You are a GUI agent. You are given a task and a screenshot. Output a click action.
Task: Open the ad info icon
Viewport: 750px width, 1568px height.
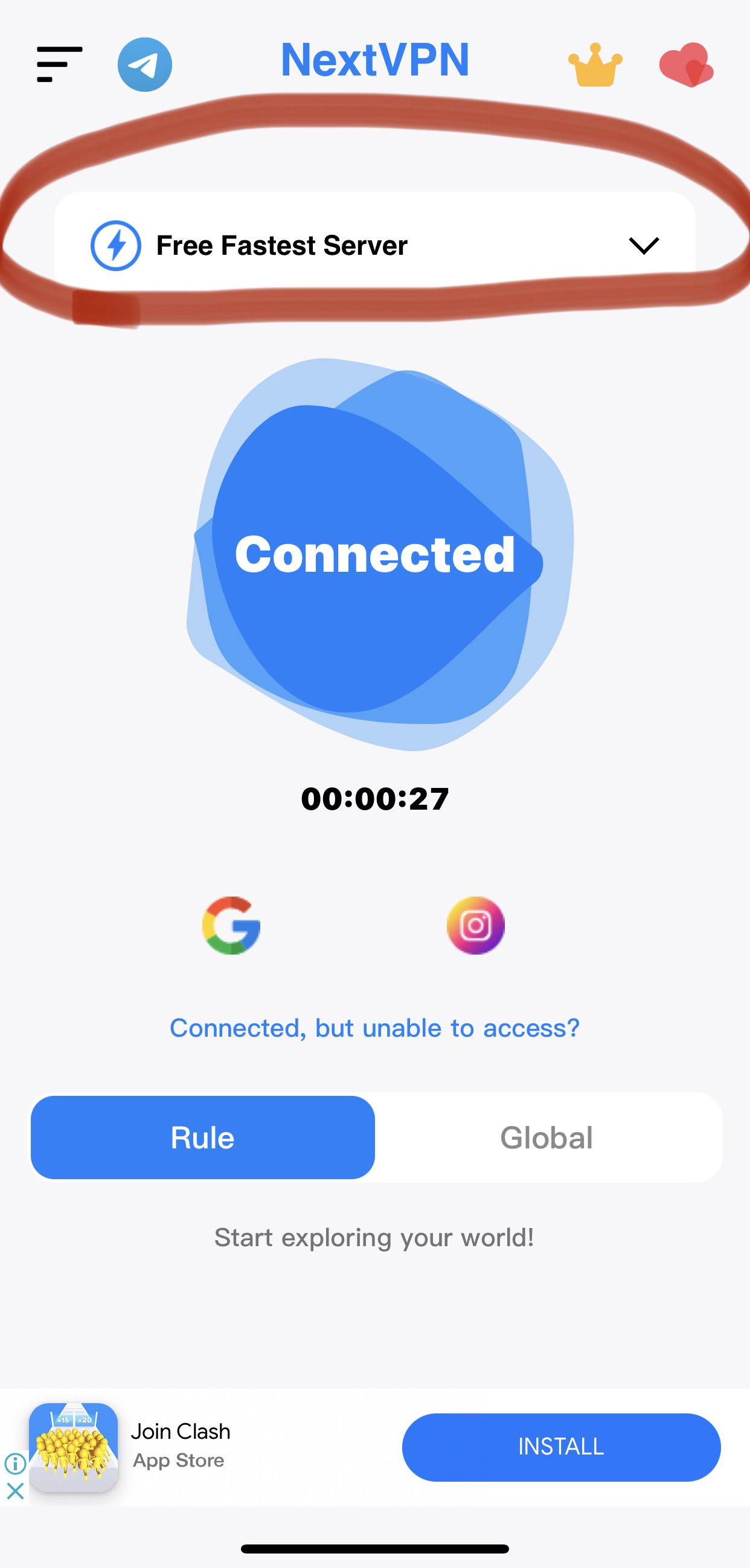[x=15, y=1464]
